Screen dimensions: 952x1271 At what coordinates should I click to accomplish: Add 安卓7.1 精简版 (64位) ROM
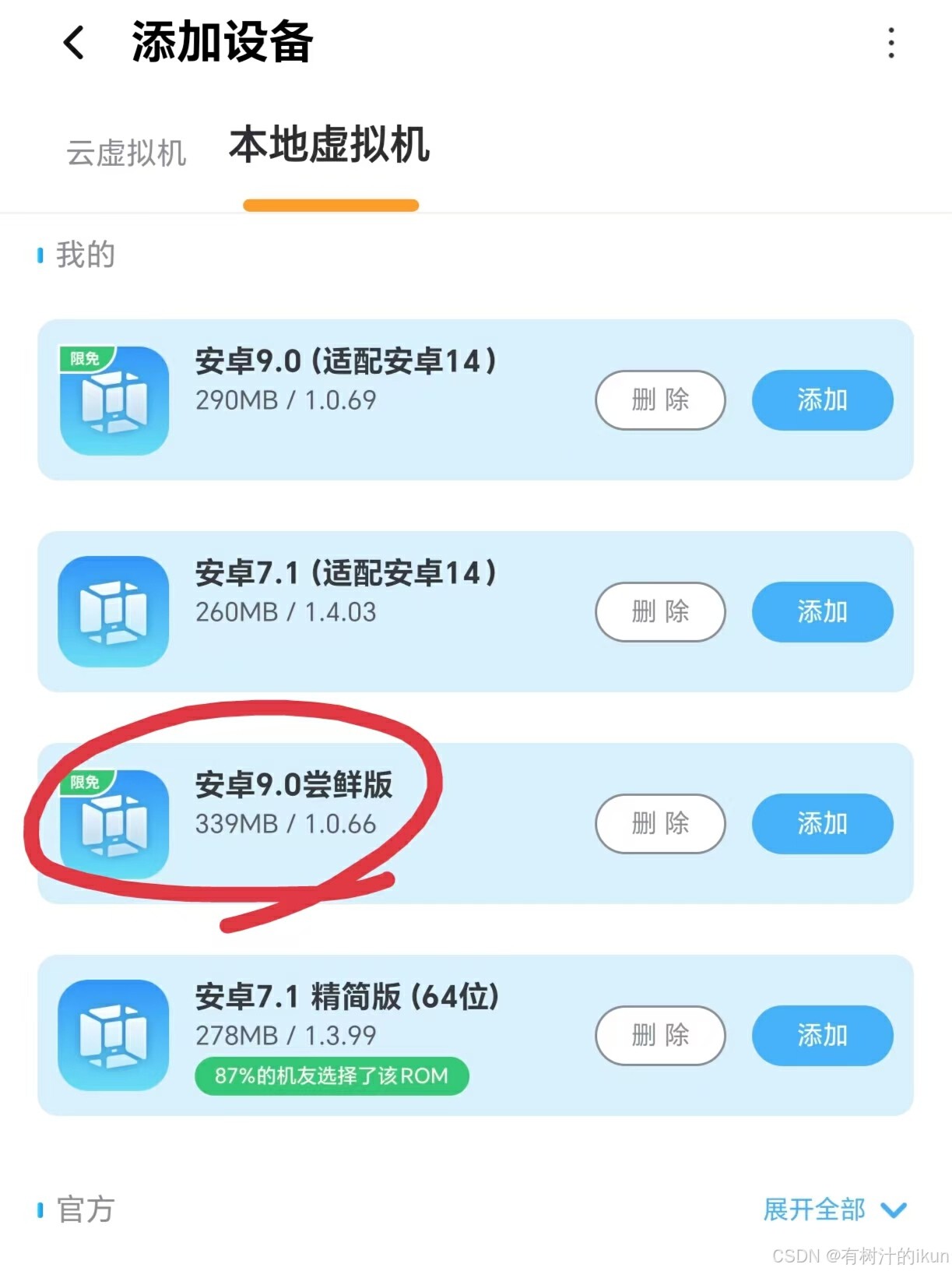point(822,1036)
